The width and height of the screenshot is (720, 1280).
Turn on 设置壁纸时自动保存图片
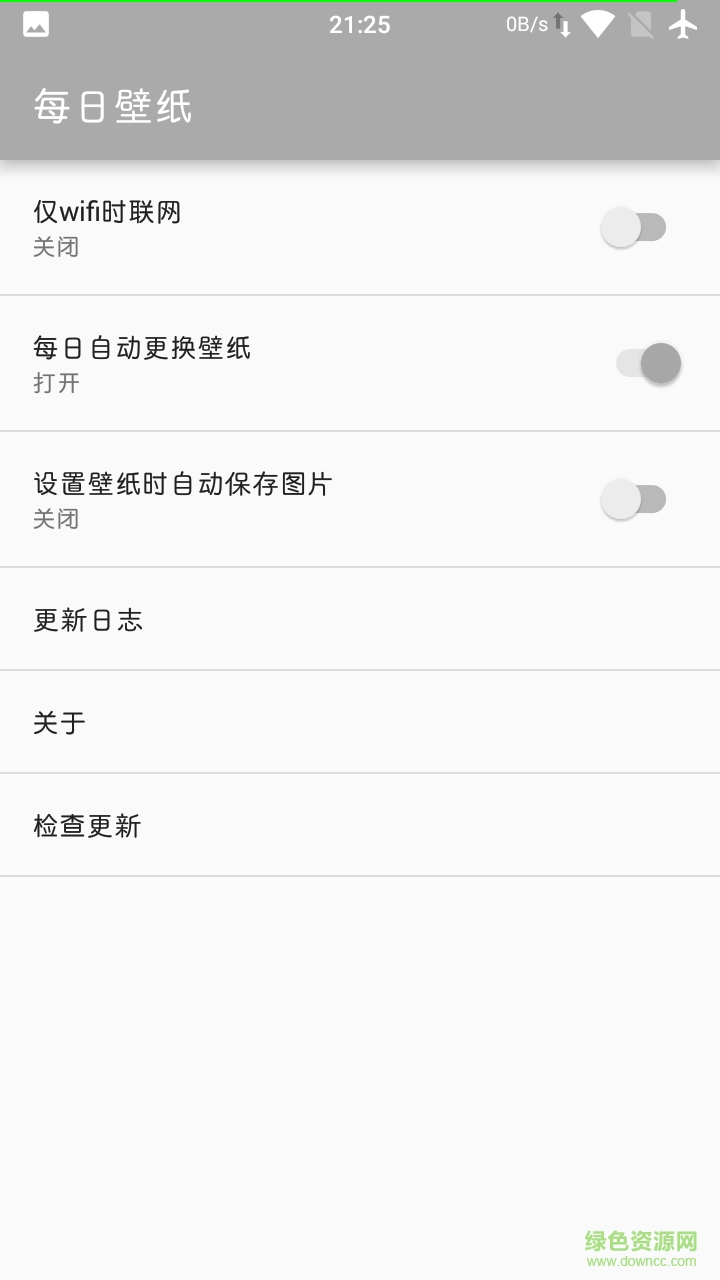(633, 498)
